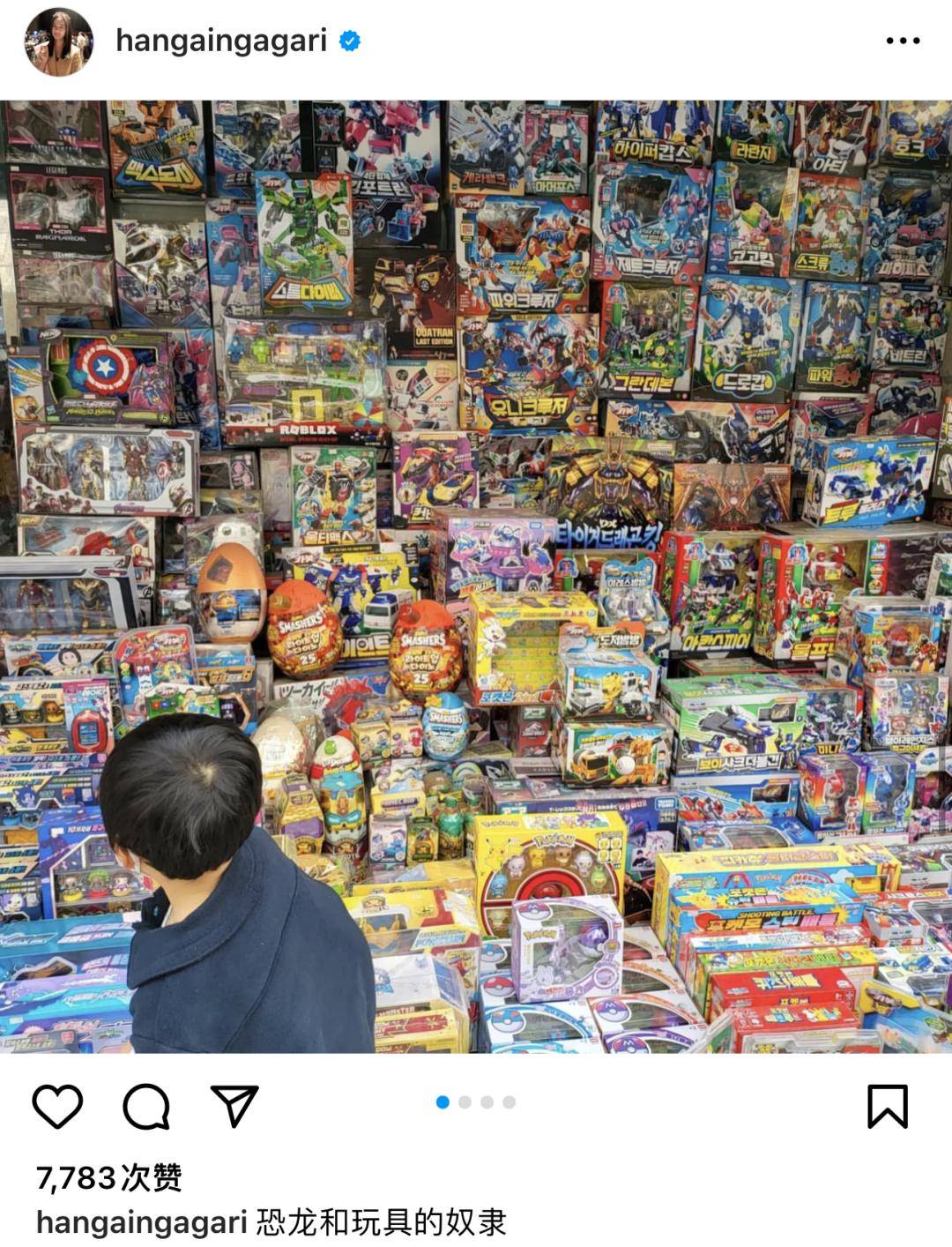This screenshot has width=952, height=1247.
Task: Like this post with the heart
Action: tap(57, 1106)
